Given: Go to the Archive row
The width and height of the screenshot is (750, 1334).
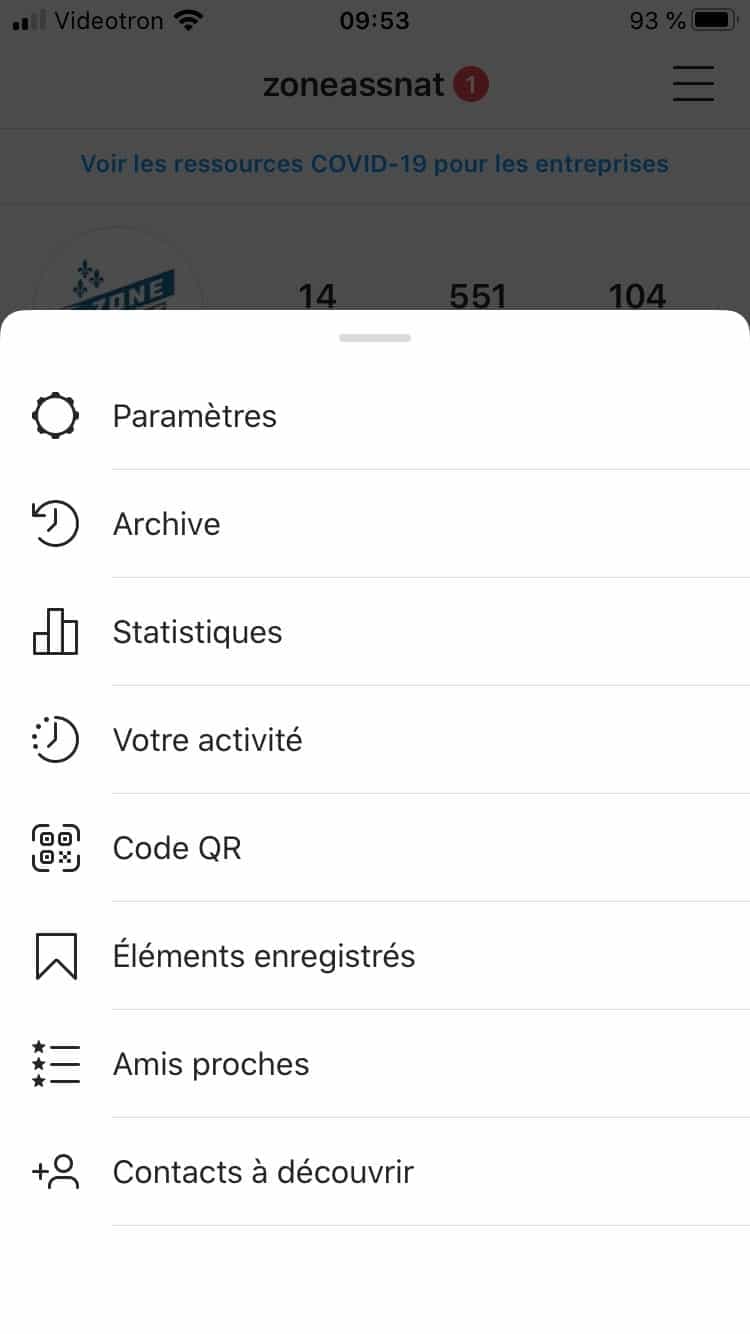Looking at the screenshot, I should coord(167,524).
